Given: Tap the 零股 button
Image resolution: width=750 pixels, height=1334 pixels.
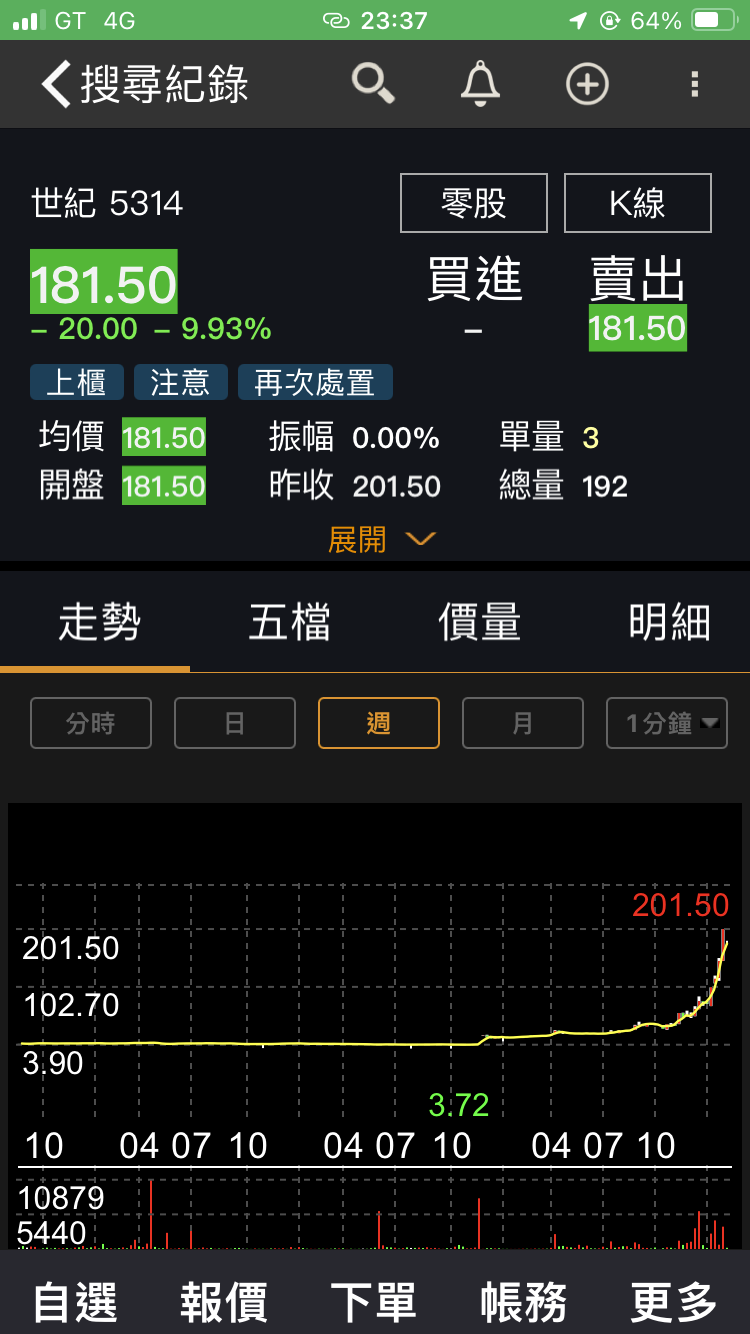Looking at the screenshot, I should coord(474,203).
